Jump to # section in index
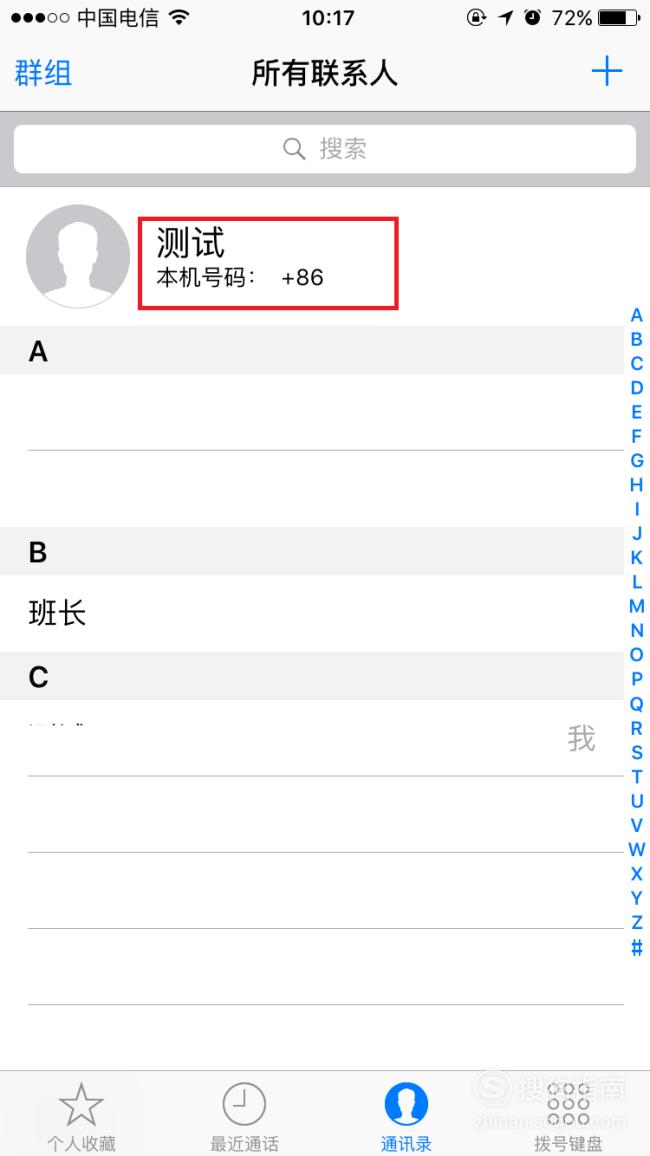Image resolution: width=650 pixels, height=1156 pixels. [x=637, y=947]
